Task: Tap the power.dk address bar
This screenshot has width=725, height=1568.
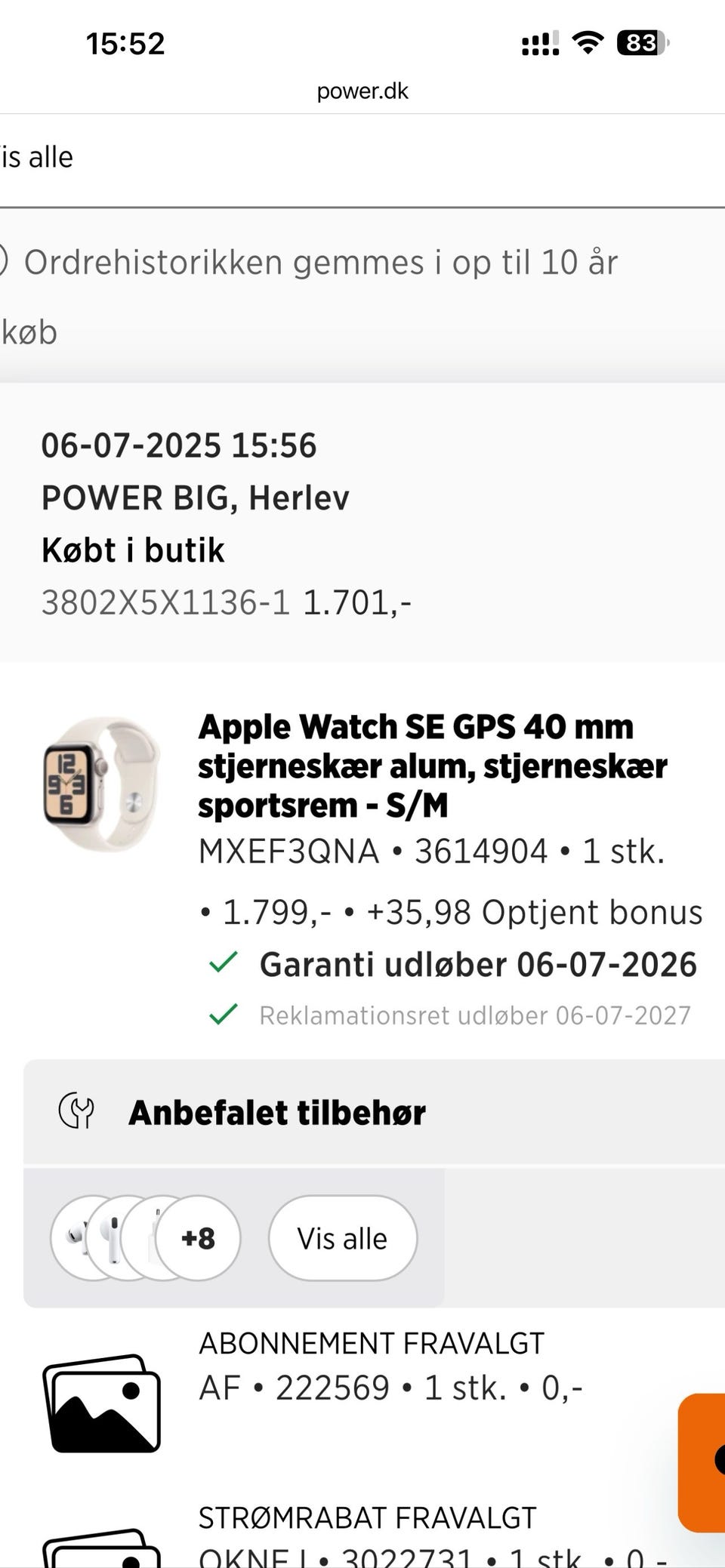Action: (362, 91)
